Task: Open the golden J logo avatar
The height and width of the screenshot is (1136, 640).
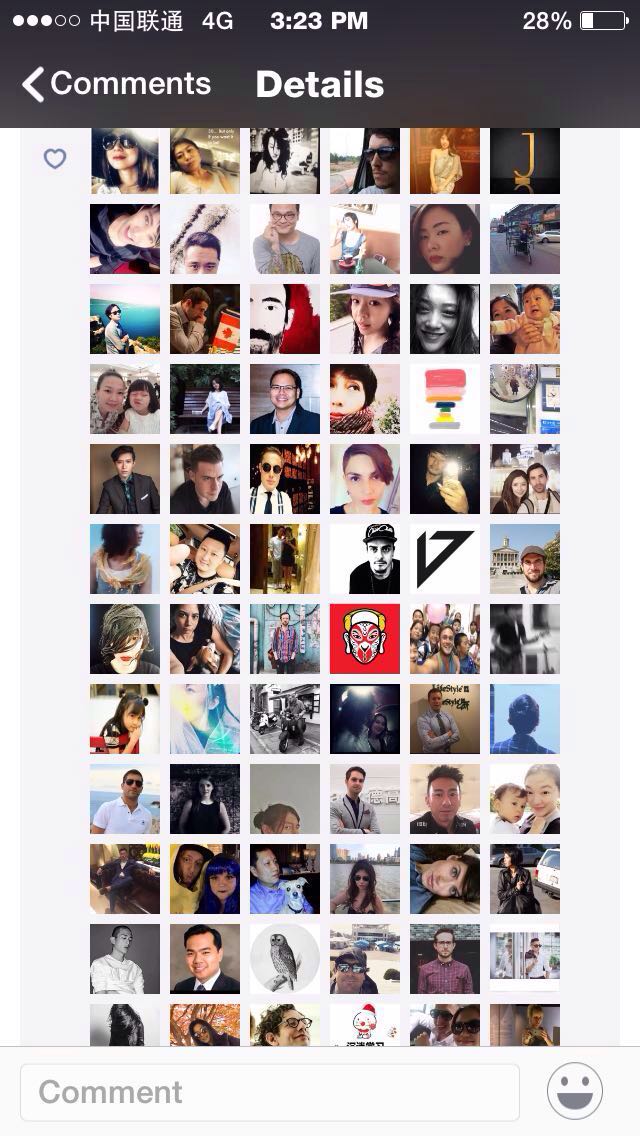Action: 525,160
